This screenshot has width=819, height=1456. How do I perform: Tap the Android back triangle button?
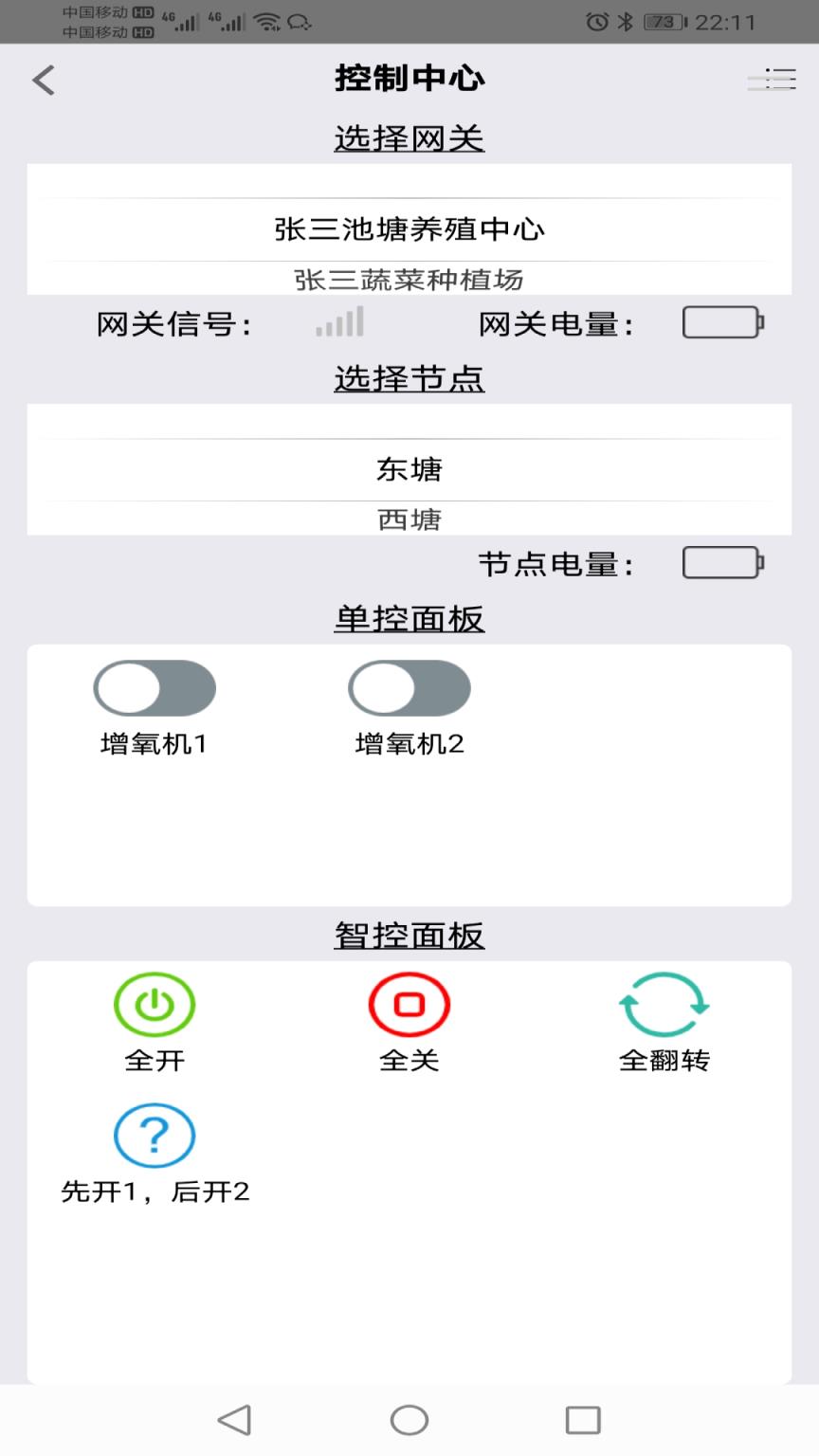coord(233,1419)
